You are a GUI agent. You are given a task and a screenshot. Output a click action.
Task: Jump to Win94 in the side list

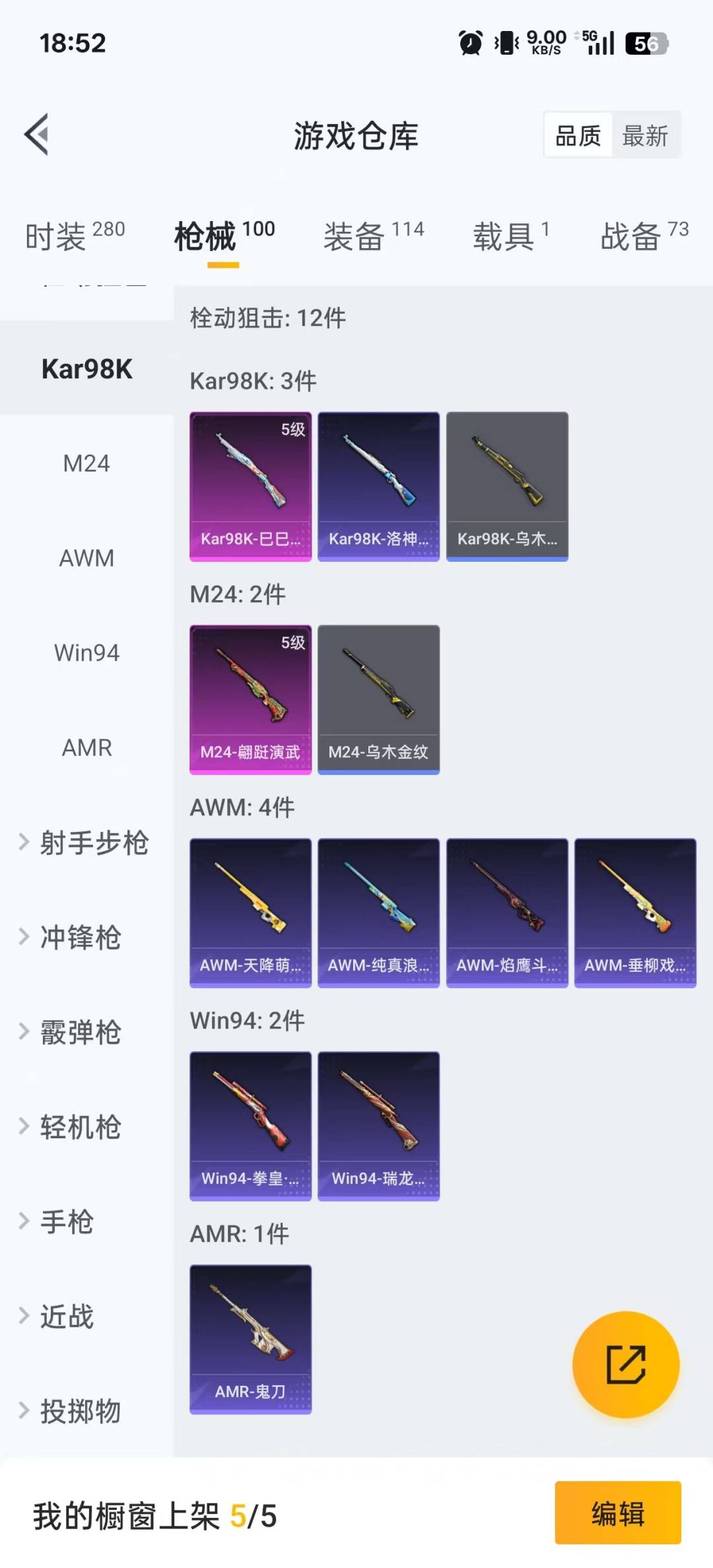tap(86, 653)
